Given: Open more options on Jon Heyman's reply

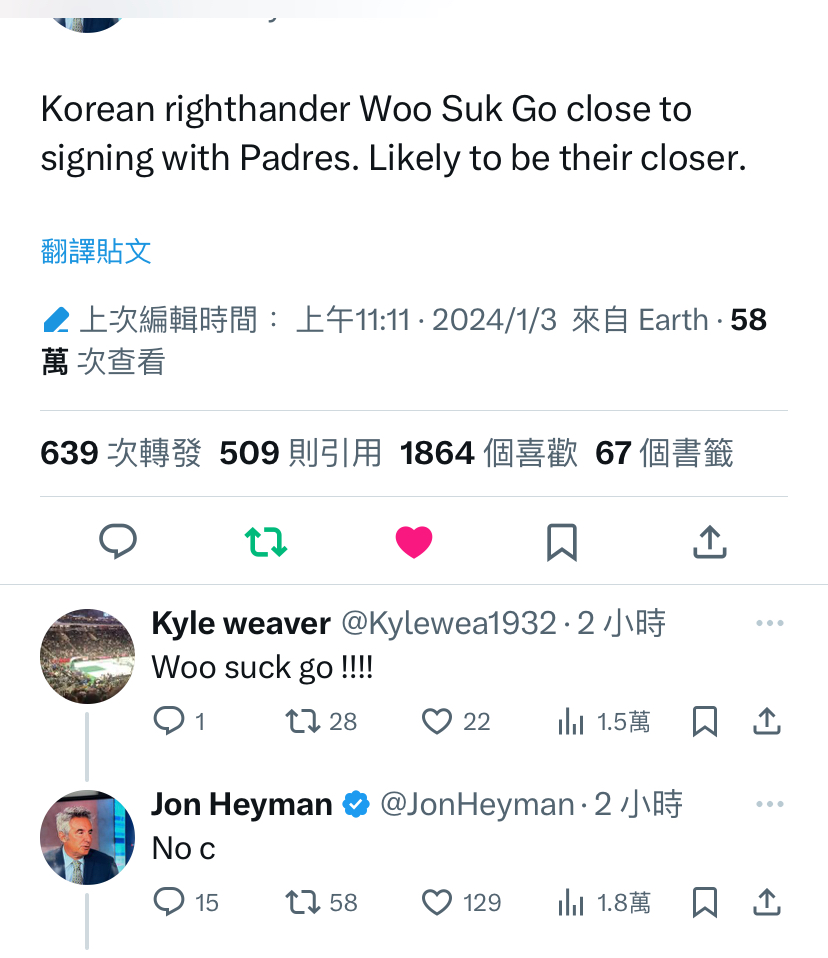Looking at the screenshot, I should pyautogui.click(x=769, y=805).
